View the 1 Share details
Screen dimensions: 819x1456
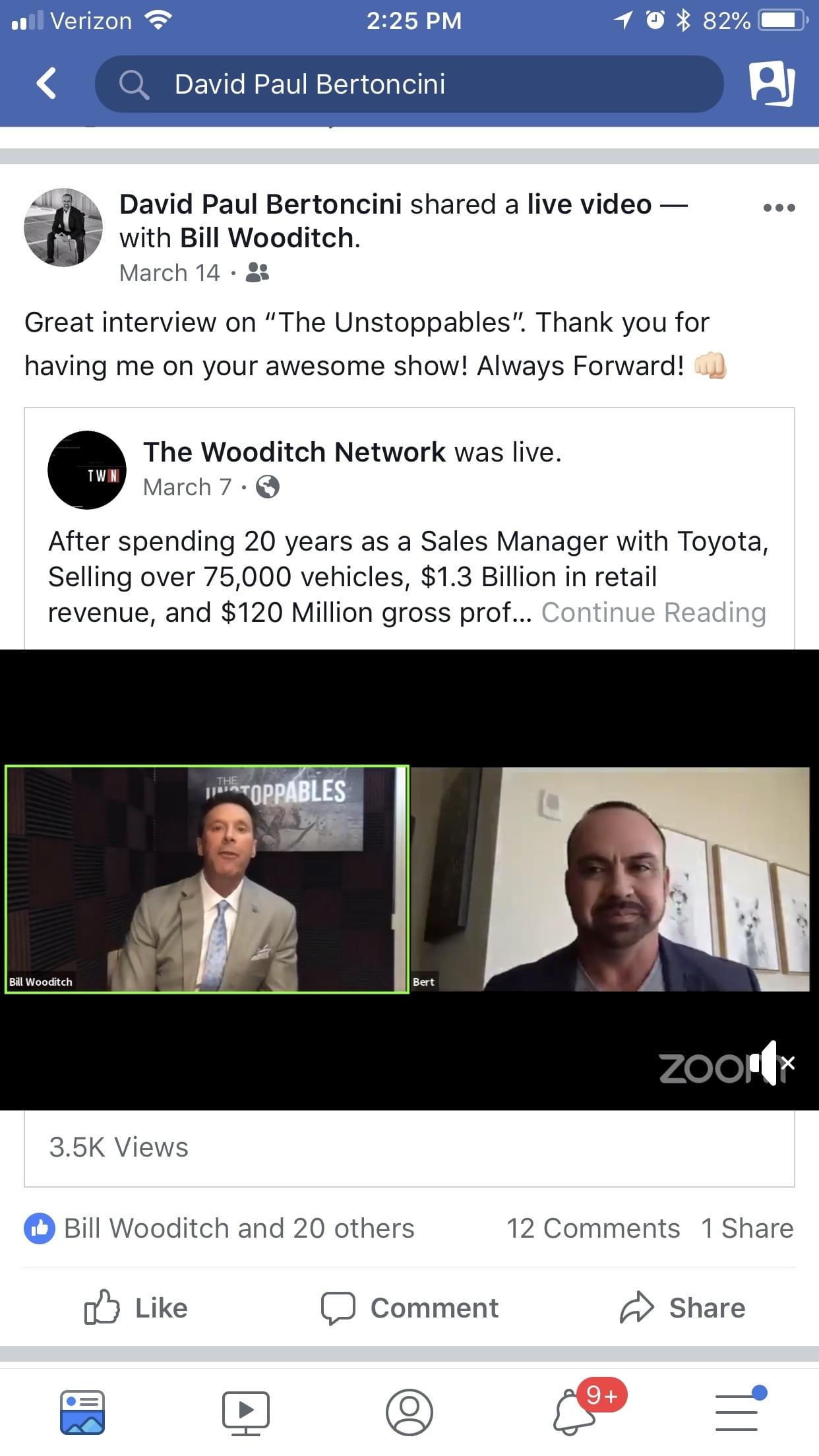point(747,1228)
